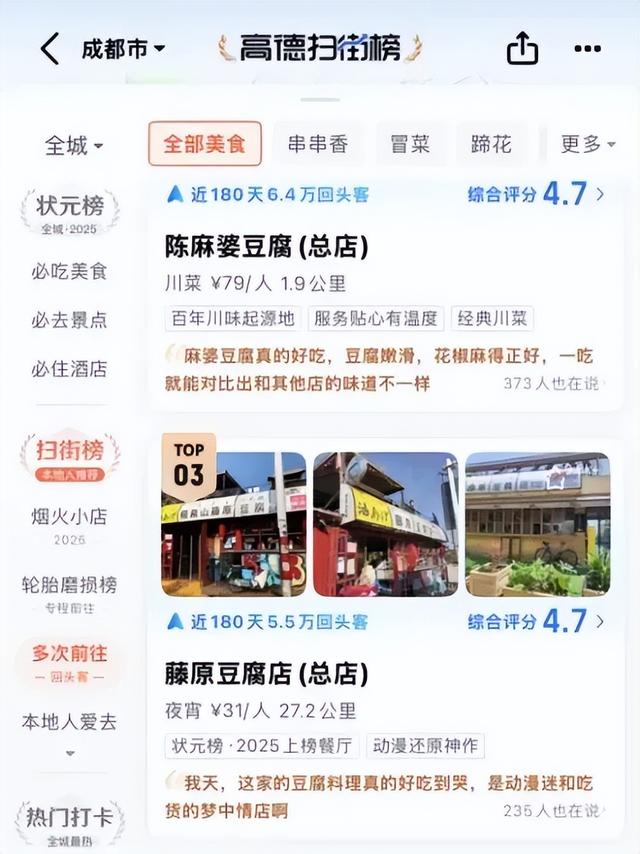Screen dimensions: 640x854
Task: Filter by 蹄花 category
Action: (491, 144)
